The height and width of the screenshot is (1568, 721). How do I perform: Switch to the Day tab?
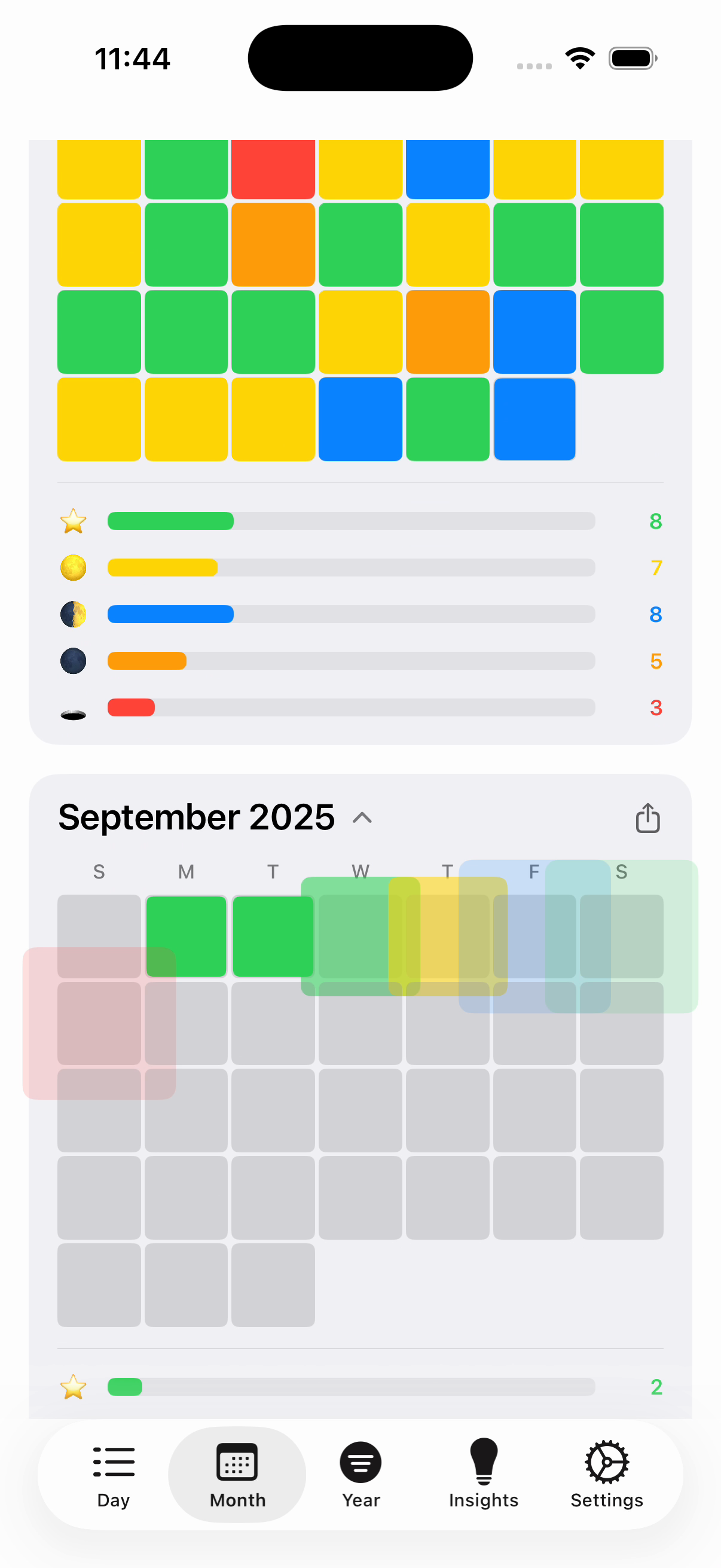[x=114, y=1474]
